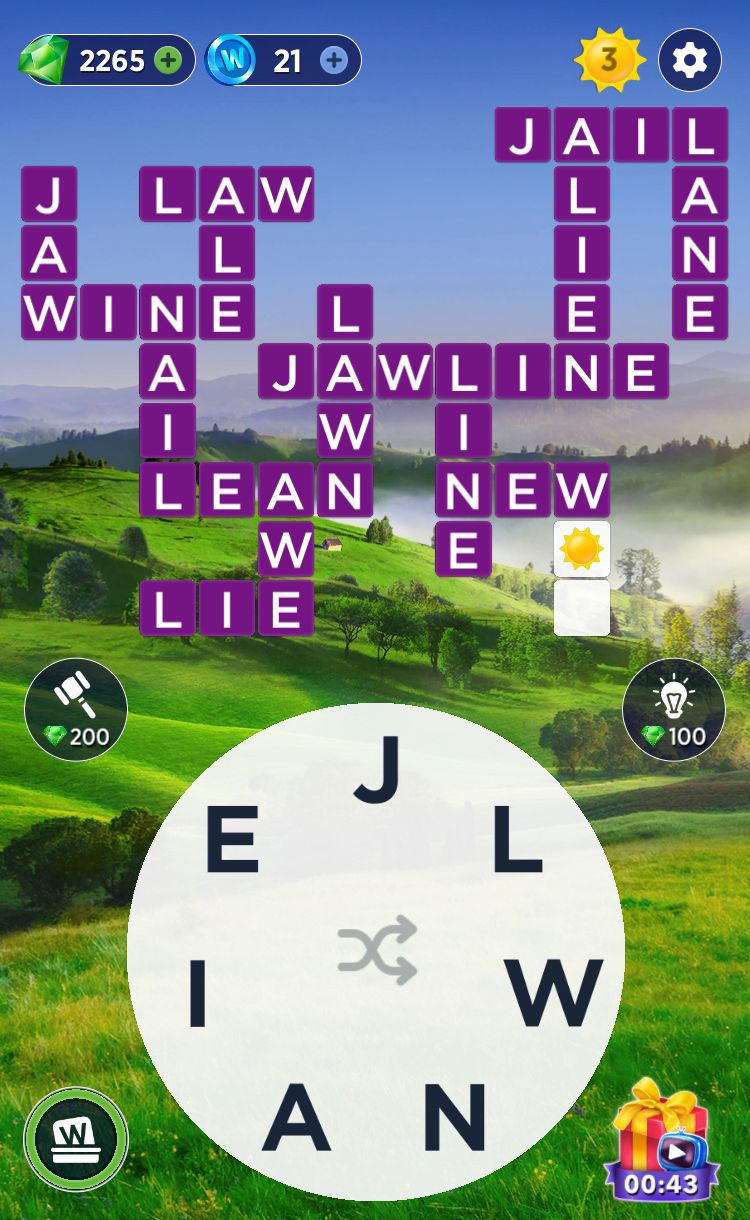Open the video gift box reward
Viewport: 750px width, 1220px height.
coord(659,1140)
